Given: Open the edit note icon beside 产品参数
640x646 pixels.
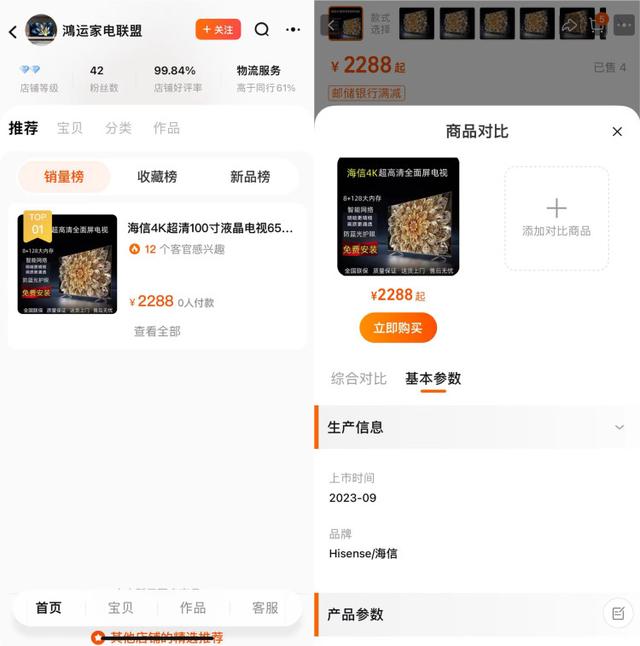Looking at the screenshot, I should click(618, 613).
